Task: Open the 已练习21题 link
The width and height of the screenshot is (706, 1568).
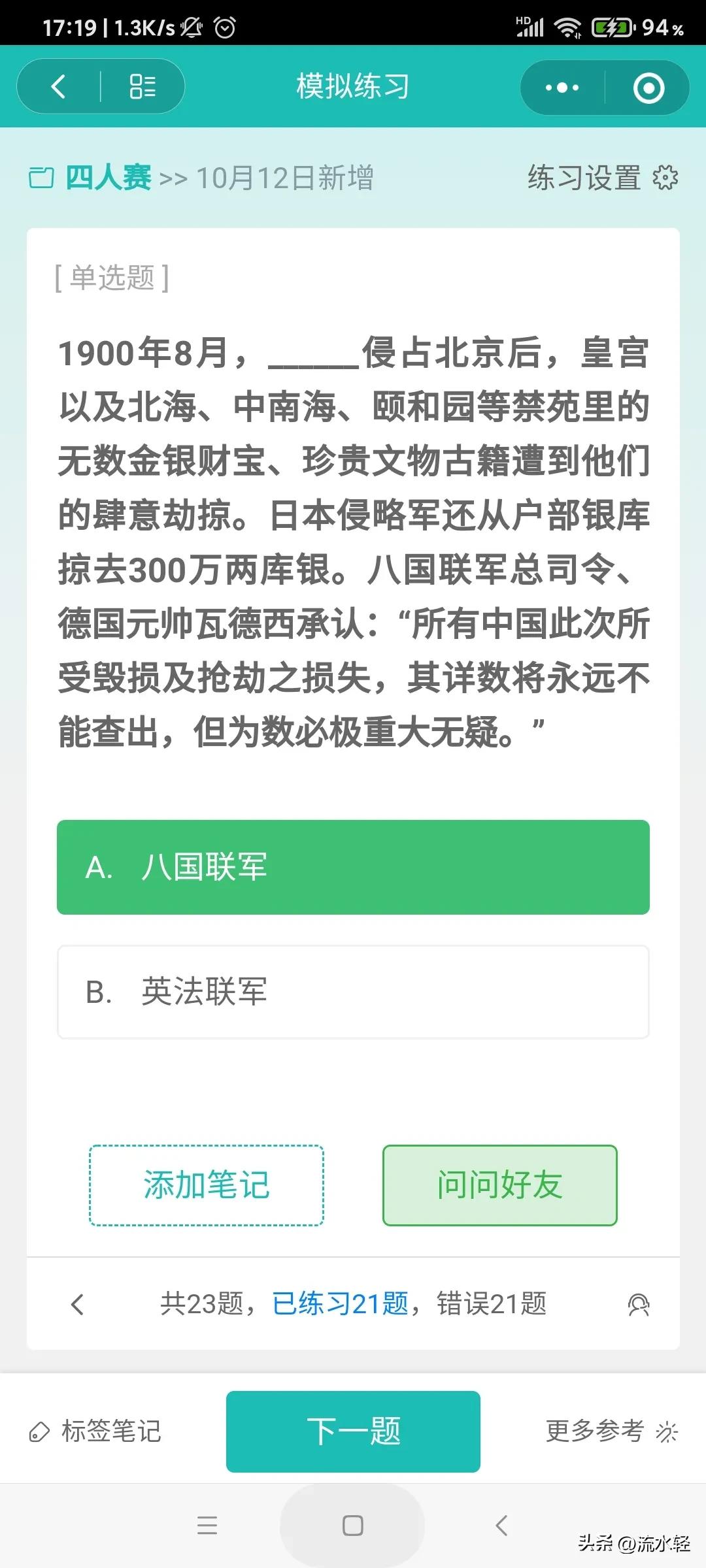Action: (343, 1304)
